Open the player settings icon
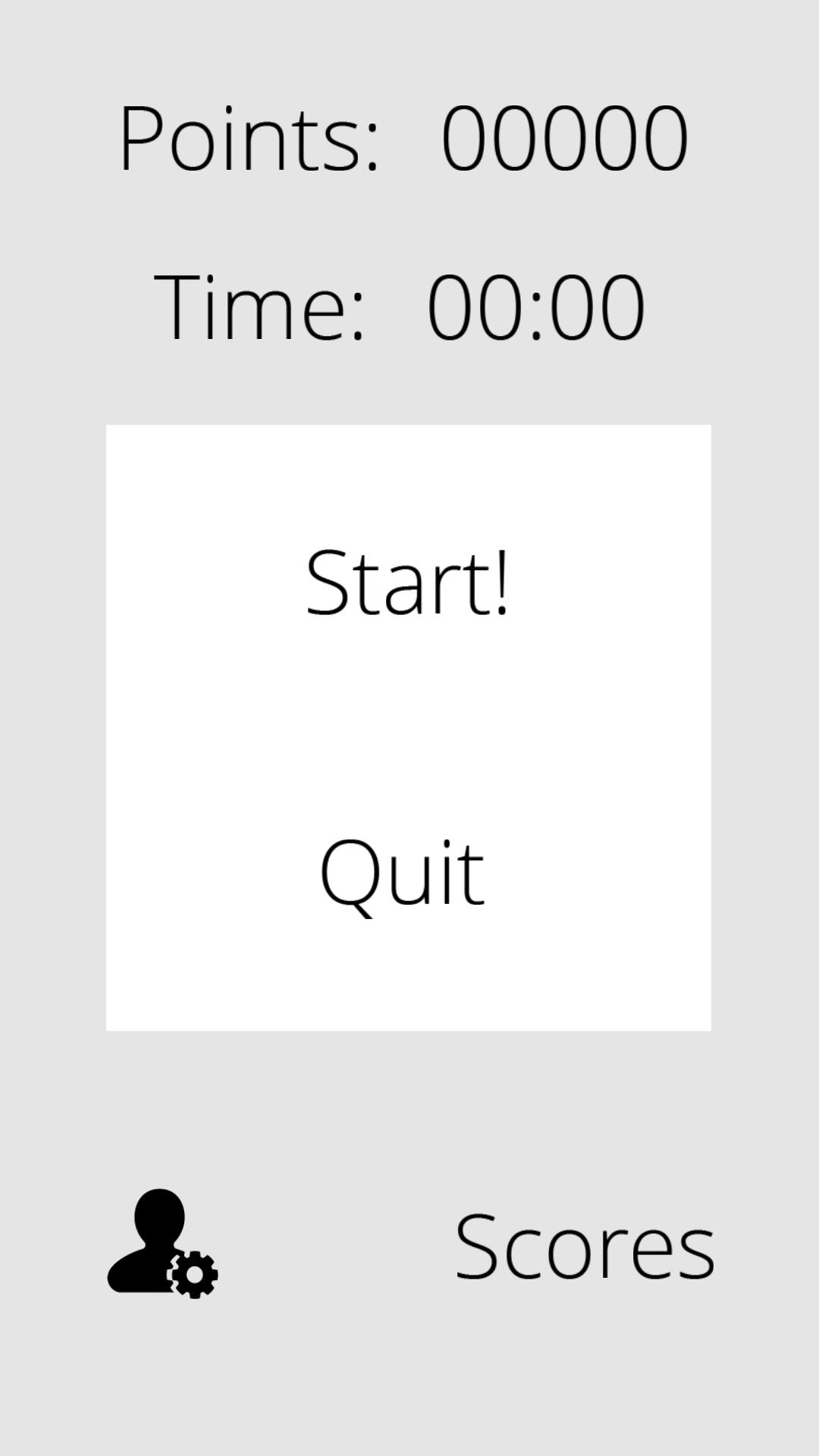819x1456 pixels. [x=162, y=1244]
